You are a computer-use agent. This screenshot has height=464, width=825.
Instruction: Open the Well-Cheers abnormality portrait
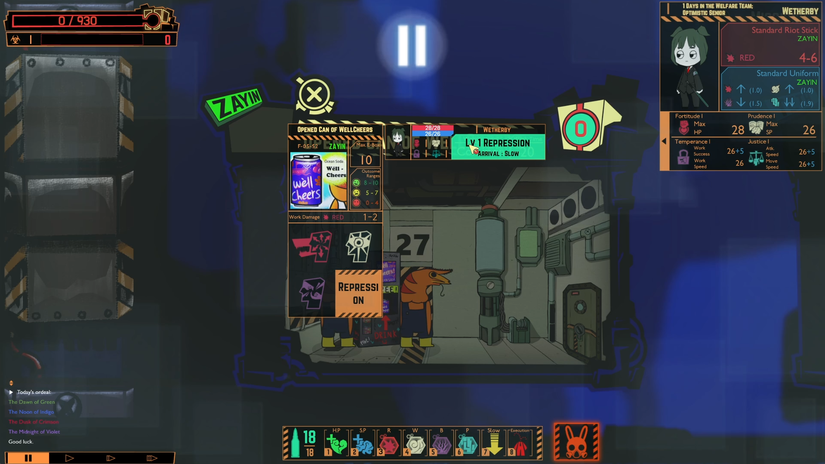click(x=315, y=180)
